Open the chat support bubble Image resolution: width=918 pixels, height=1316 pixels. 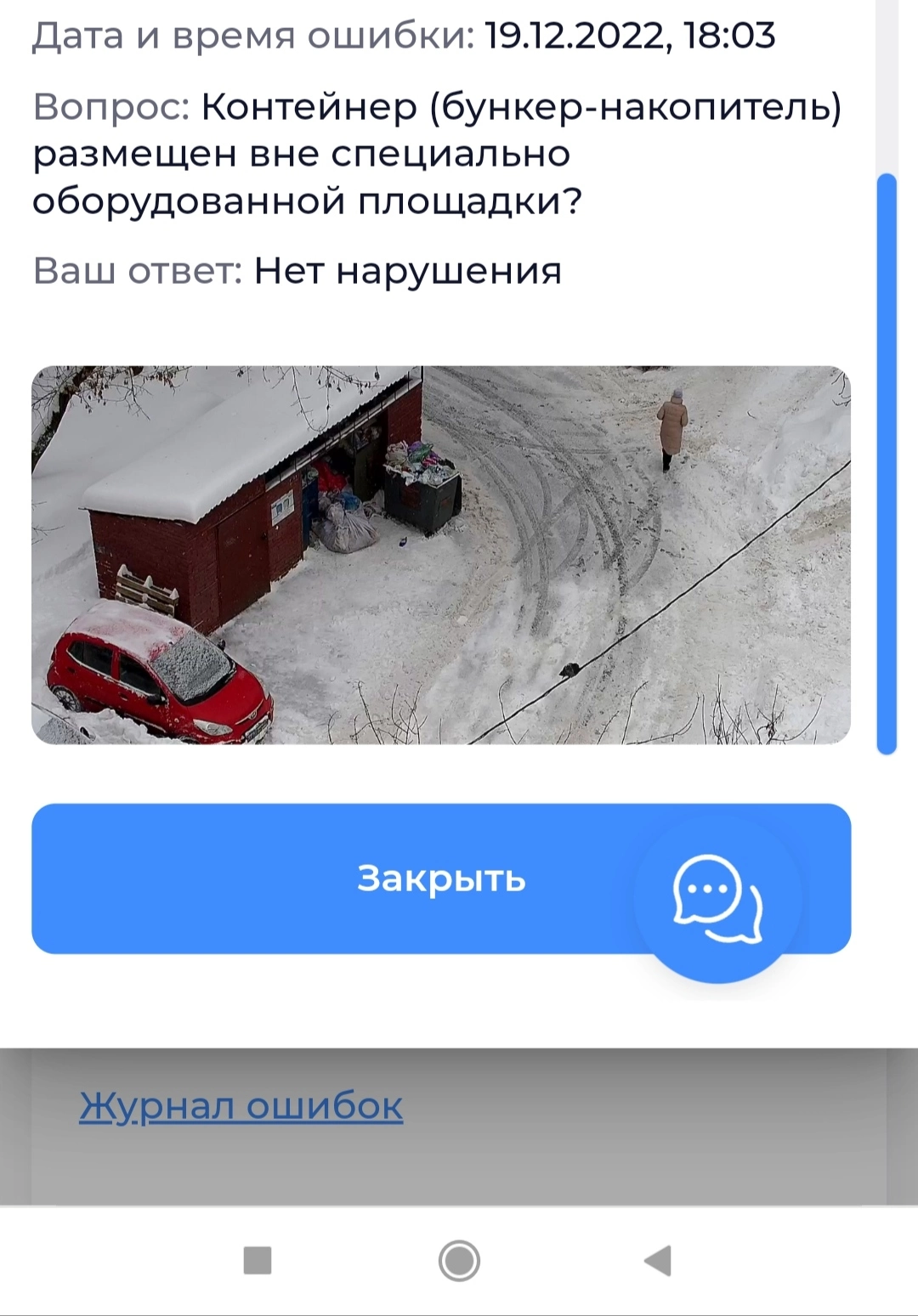(x=717, y=900)
